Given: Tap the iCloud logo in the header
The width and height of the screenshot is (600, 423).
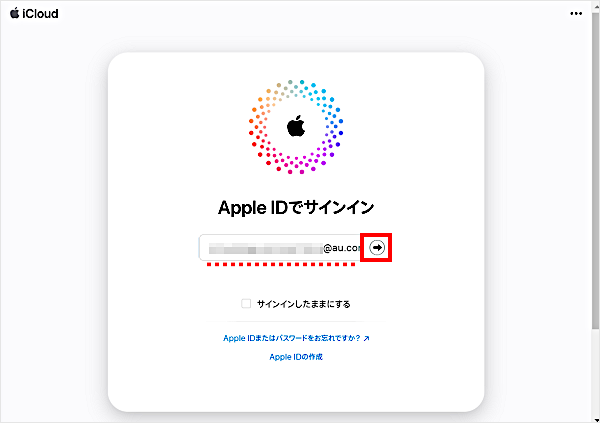Looking at the screenshot, I should point(34,13).
